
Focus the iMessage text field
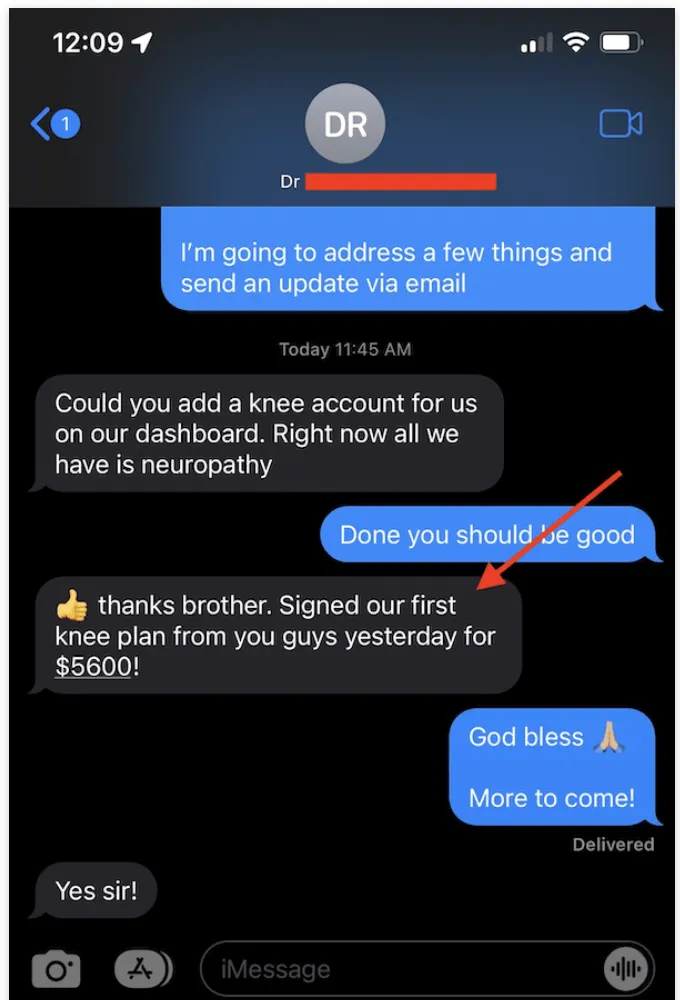pos(400,969)
